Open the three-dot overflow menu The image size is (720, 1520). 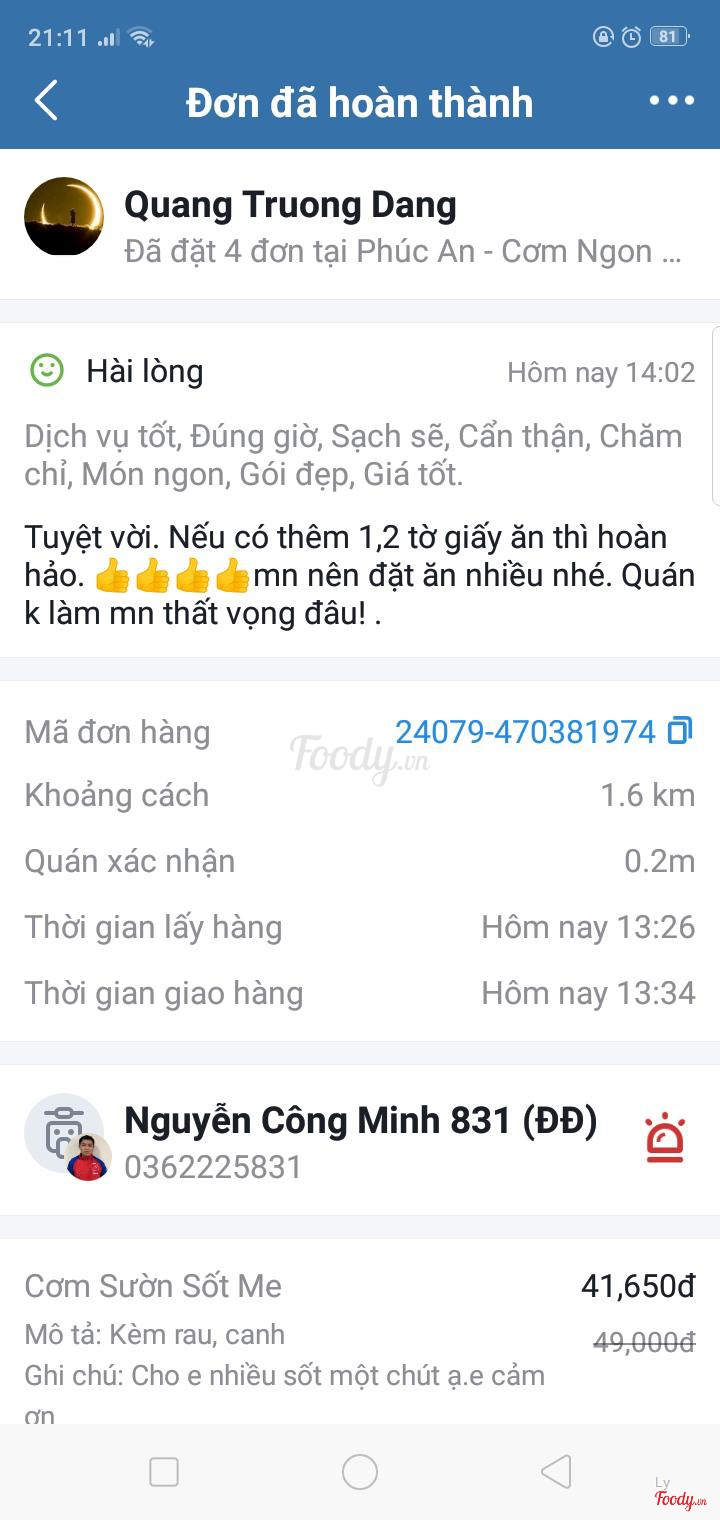click(671, 101)
